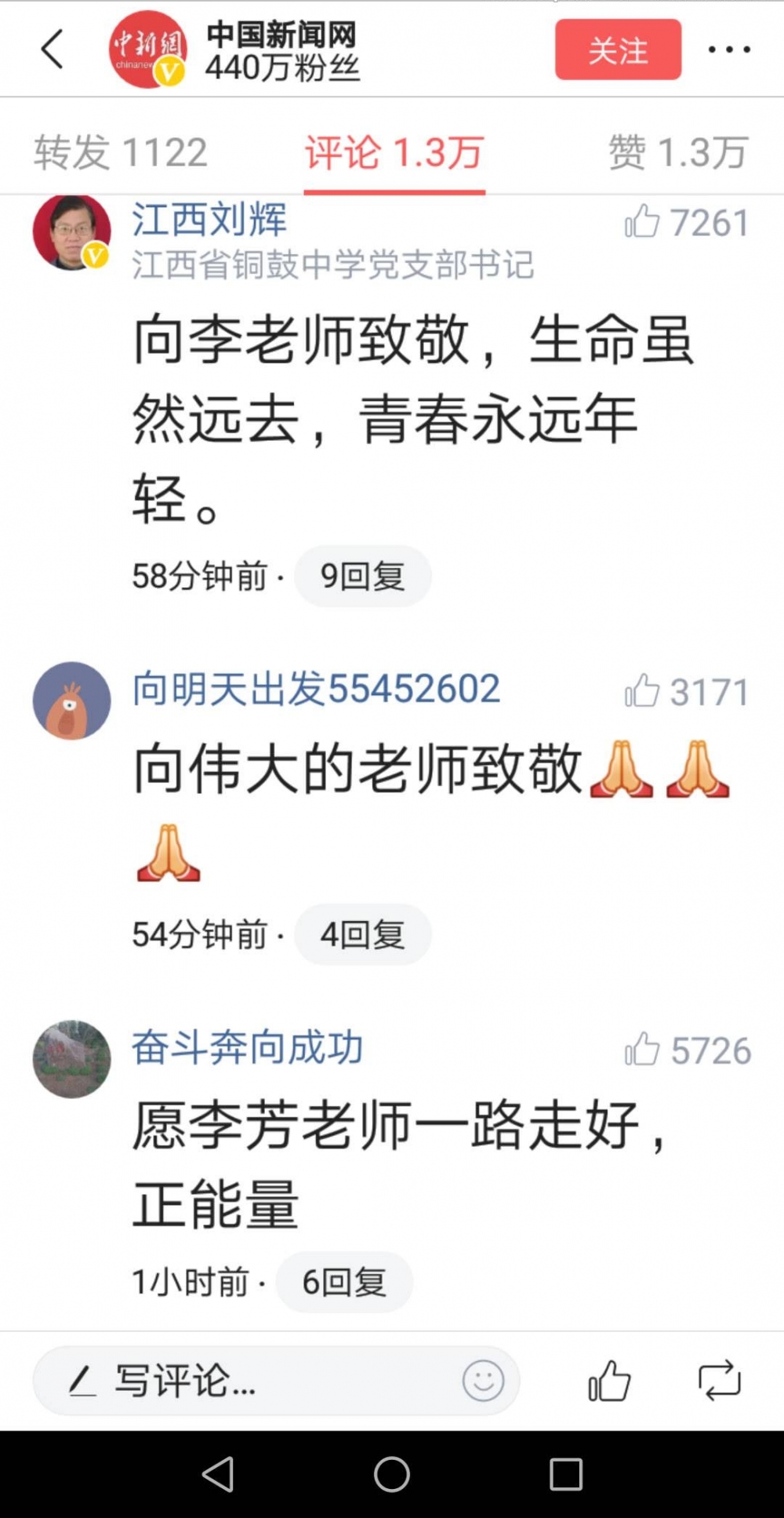Open 中国新闻网 profile avatar

(147, 49)
